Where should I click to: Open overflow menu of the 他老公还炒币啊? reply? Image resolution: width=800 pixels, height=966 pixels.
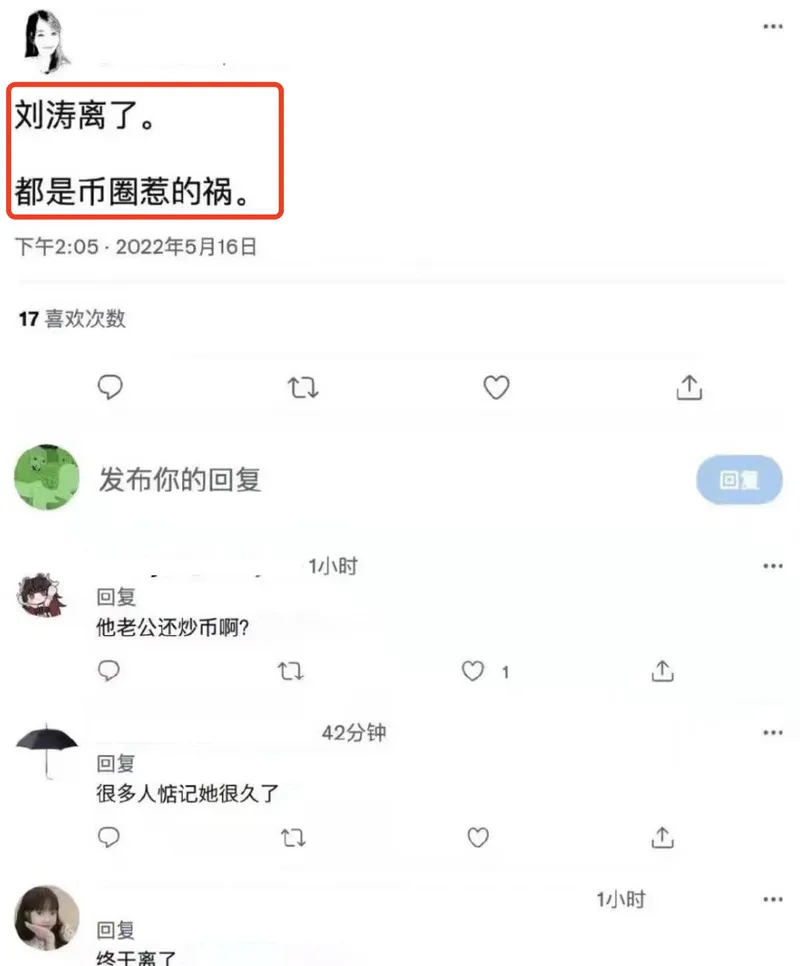pos(772,566)
